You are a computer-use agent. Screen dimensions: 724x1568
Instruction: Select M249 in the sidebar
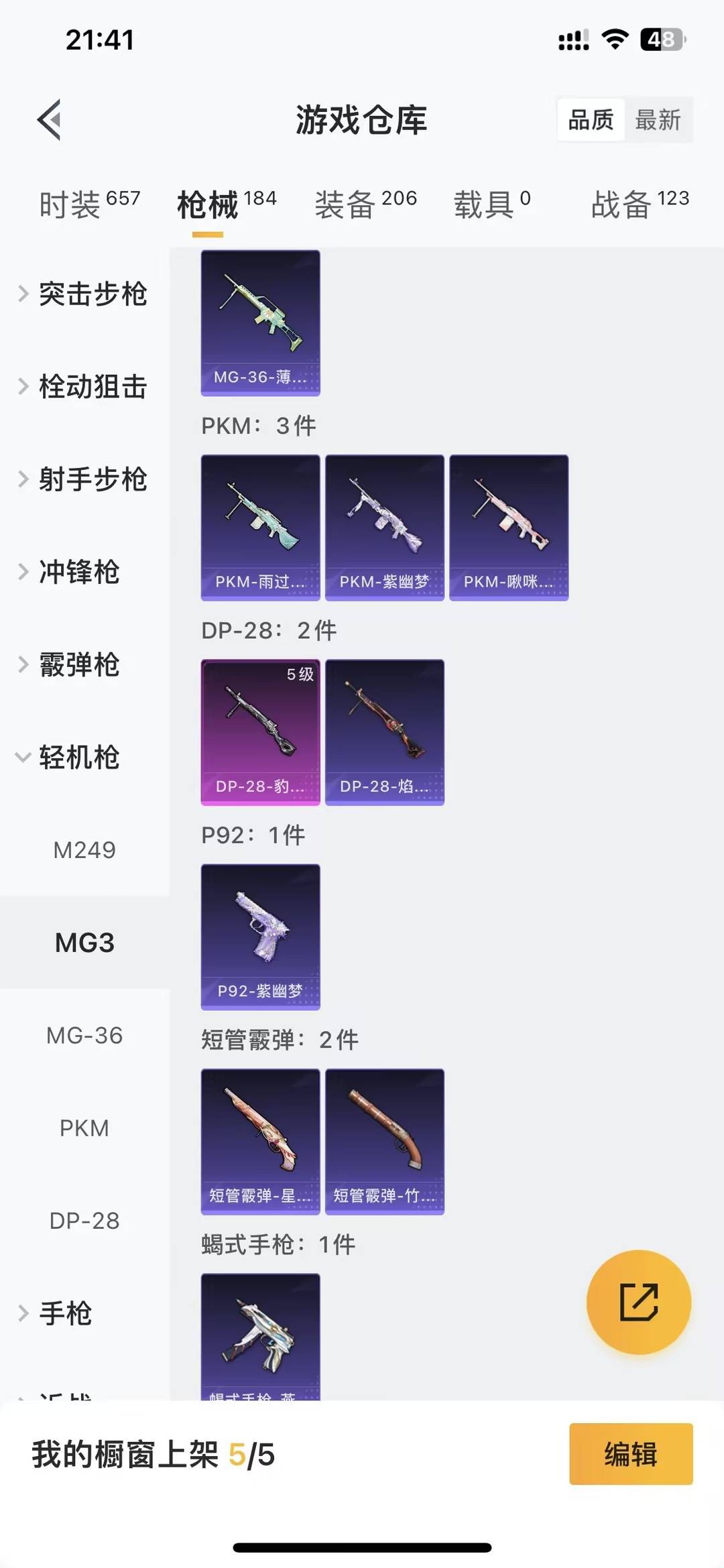[x=85, y=849]
